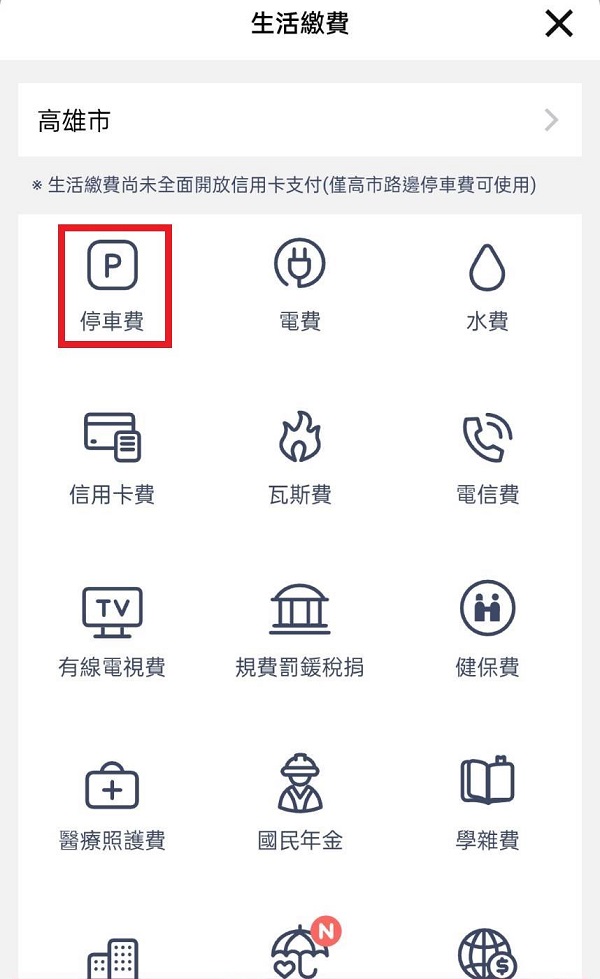The height and width of the screenshot is (979, 600).
Task: Open 瓦斯費 gas bill payment
Action: (x=300, y=459)
